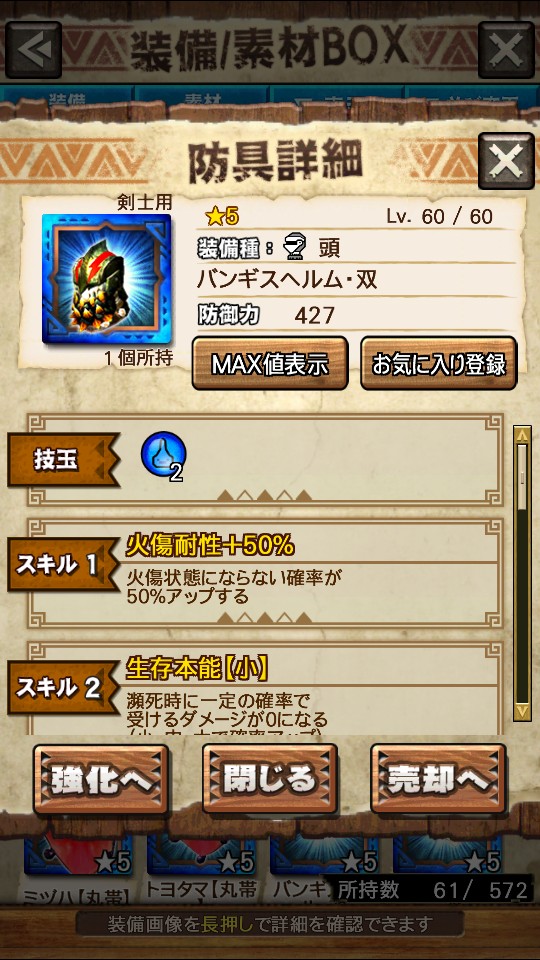This screenshot has height=960, width=540.
Task: Tap 閉じる to close details
Action: pos(270,779)
